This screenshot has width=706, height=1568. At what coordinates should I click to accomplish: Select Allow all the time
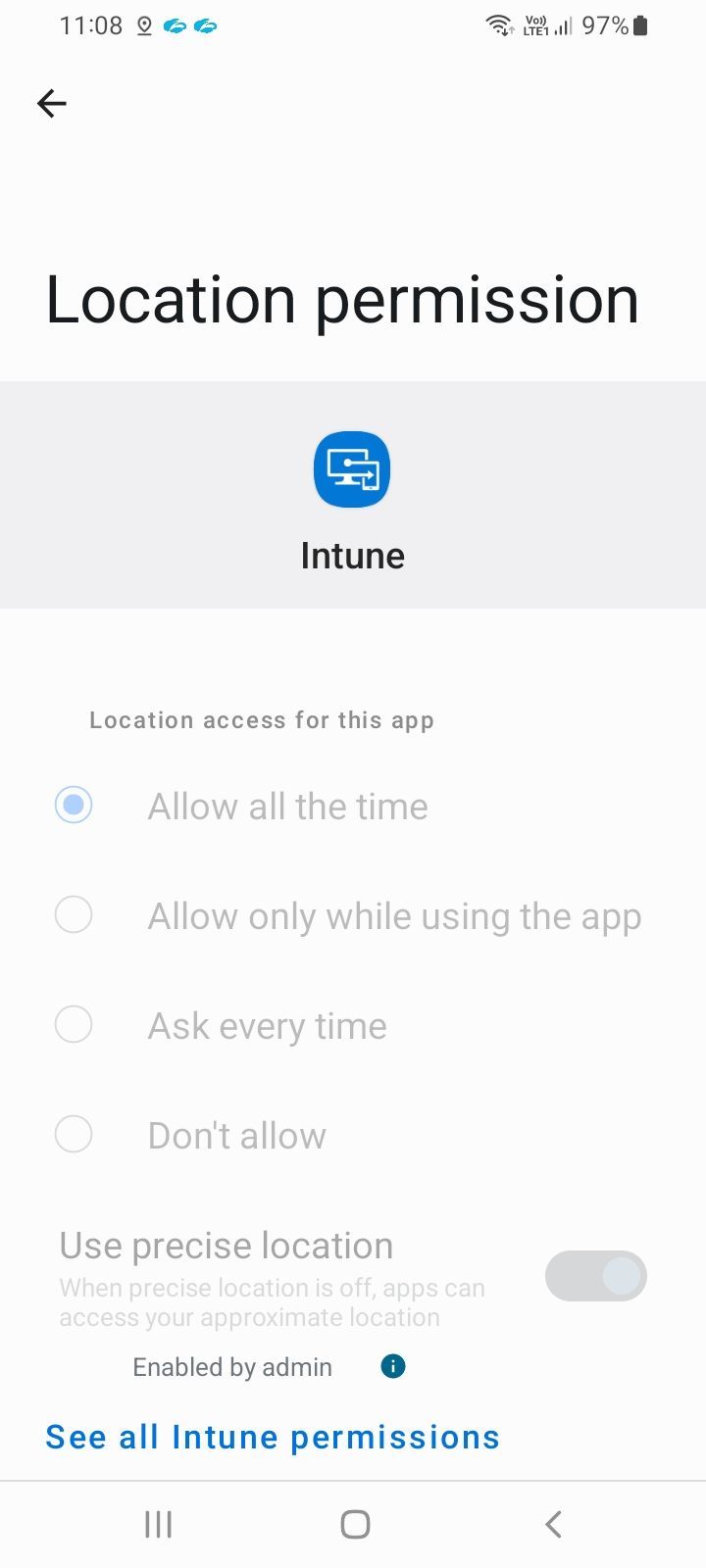[x=74, y=806]
